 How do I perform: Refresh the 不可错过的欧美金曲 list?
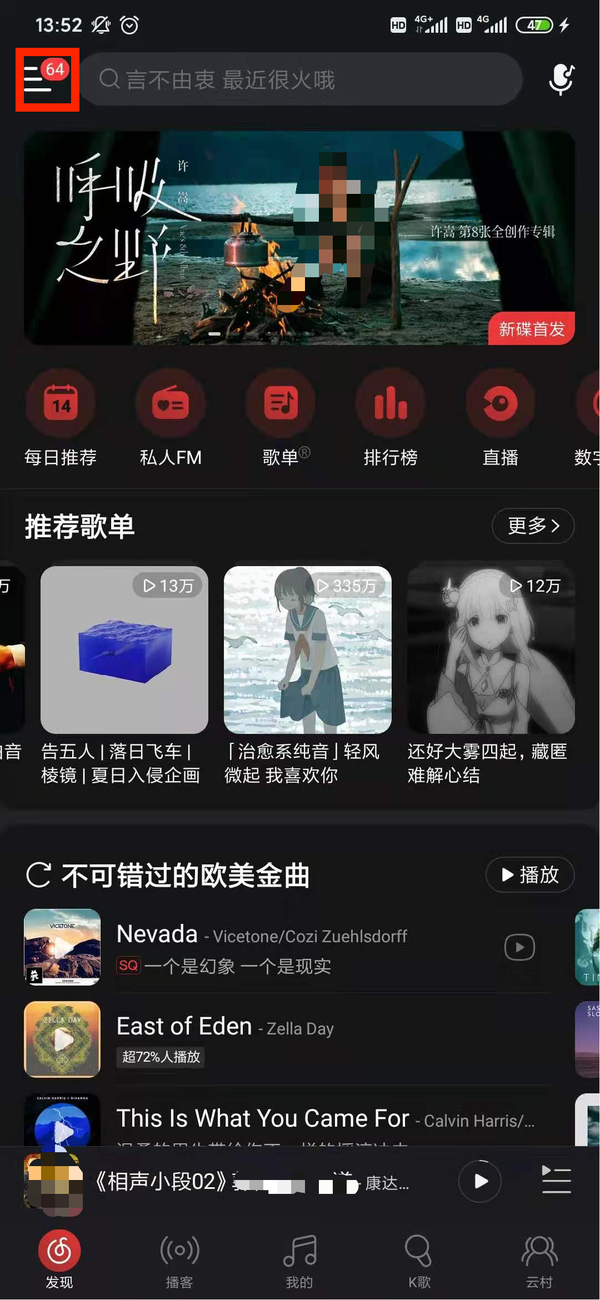38,876
